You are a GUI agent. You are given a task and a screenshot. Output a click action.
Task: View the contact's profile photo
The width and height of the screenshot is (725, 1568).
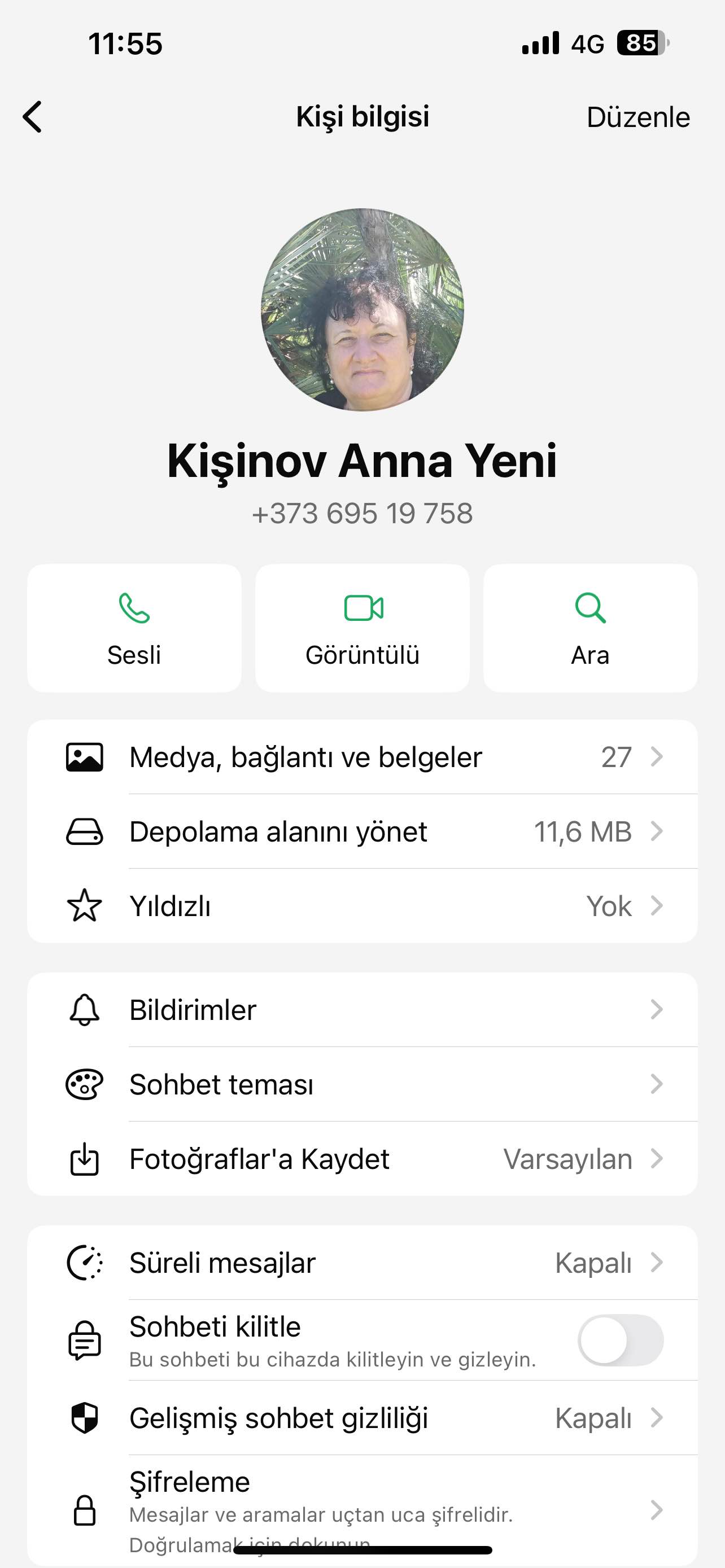click(x=362, y=310)
